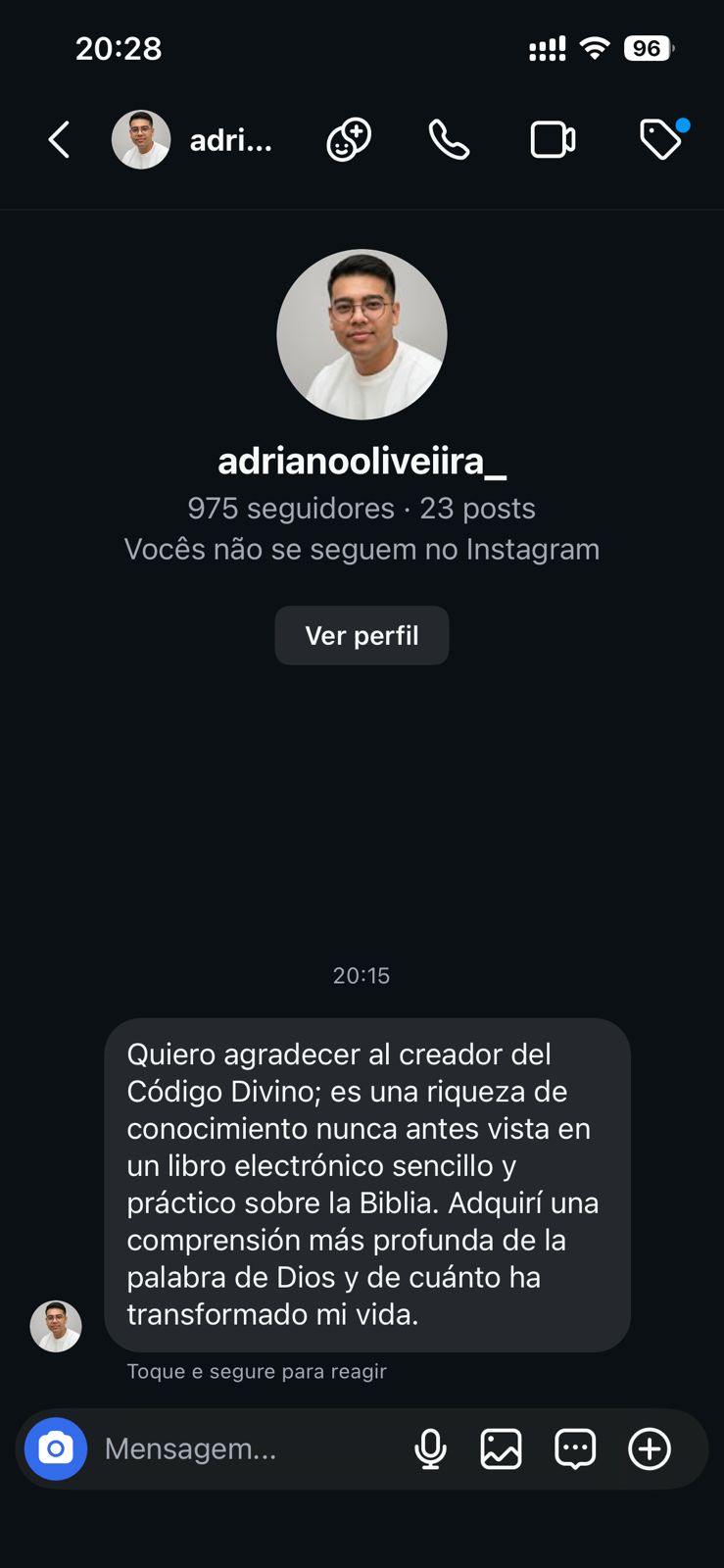Tap the Ver perfil button
The image size is (724, 1568).
click(x=362, y=635)
